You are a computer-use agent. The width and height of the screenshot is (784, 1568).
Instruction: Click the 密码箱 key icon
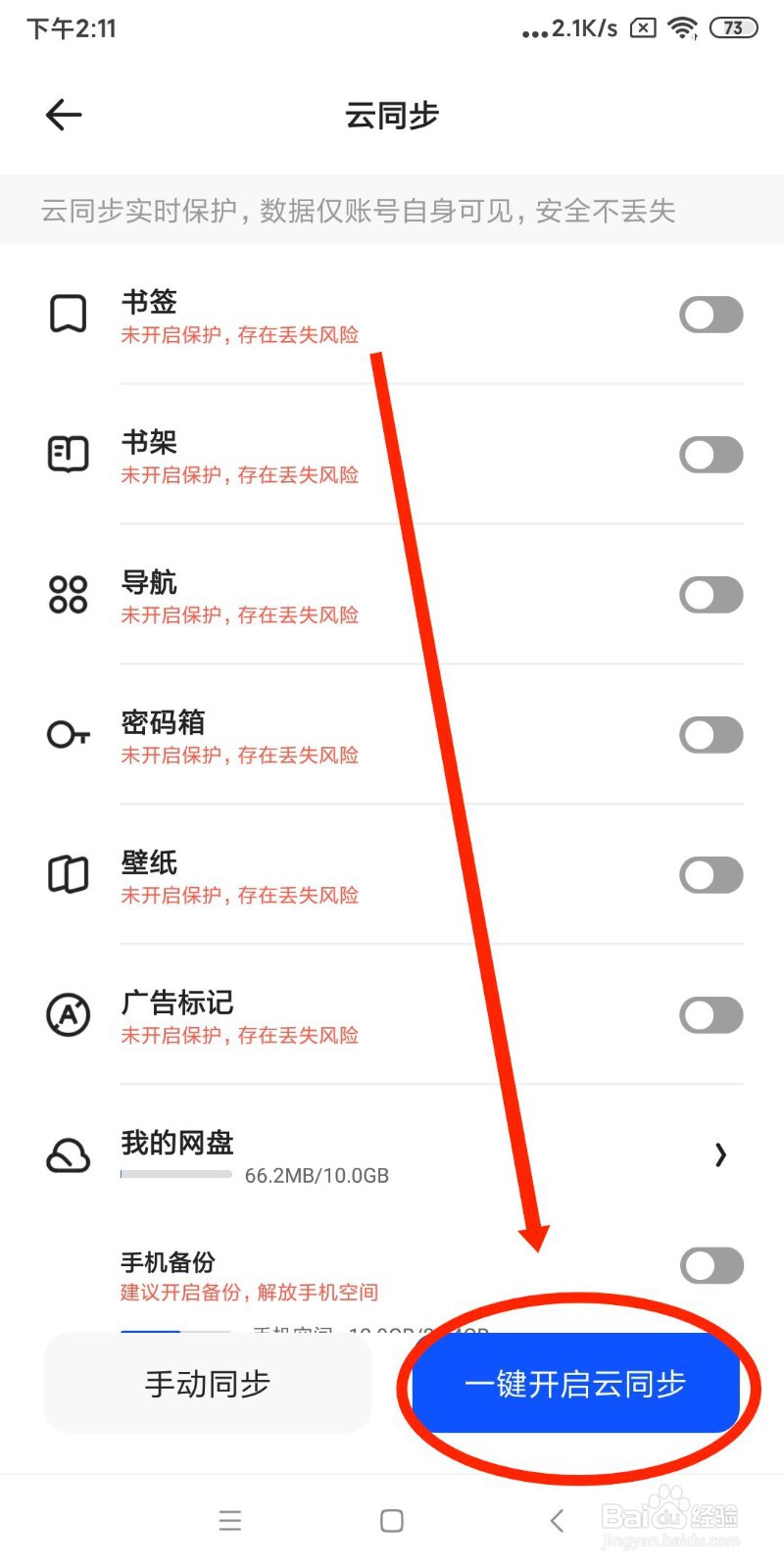[x=67, y=734]
